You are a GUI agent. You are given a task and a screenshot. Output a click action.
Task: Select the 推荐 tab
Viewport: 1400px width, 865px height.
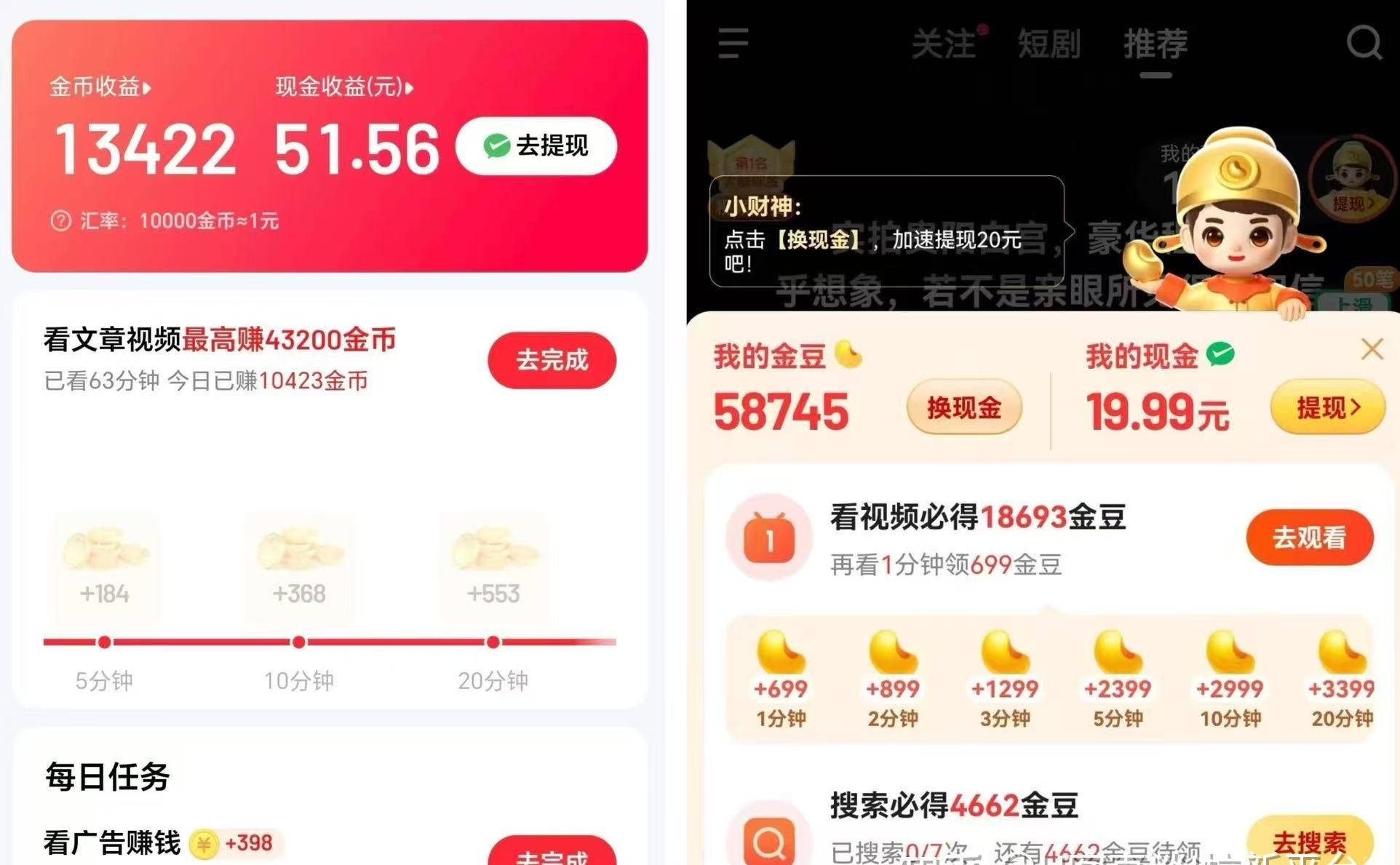[1155, 44]
